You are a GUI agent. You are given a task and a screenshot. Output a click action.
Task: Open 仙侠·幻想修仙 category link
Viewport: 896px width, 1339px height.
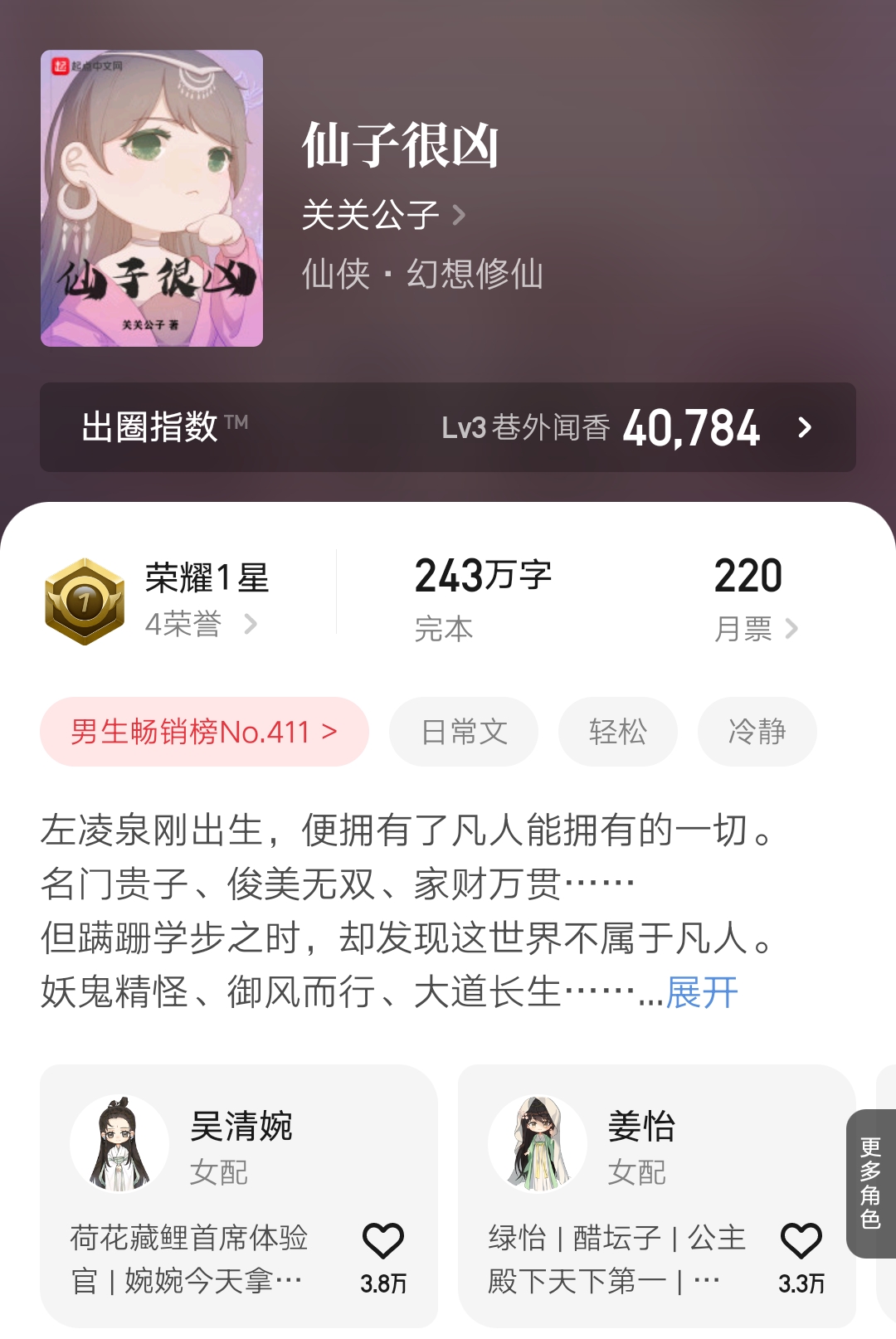(x=421, y=276)
